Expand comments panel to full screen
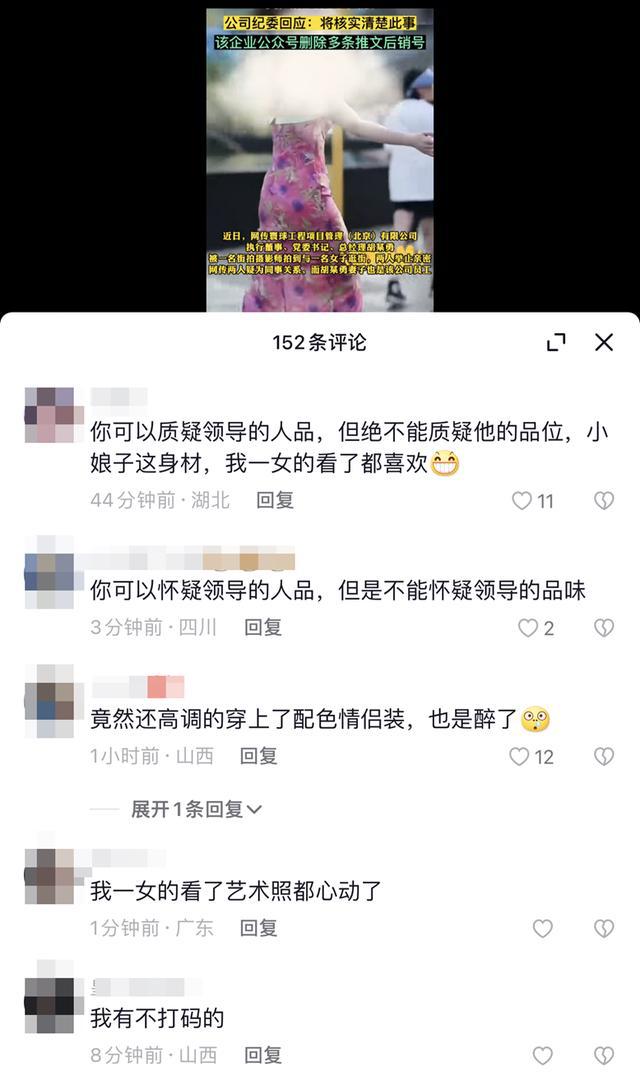640x1076 pixels. [x=556, y=343]
